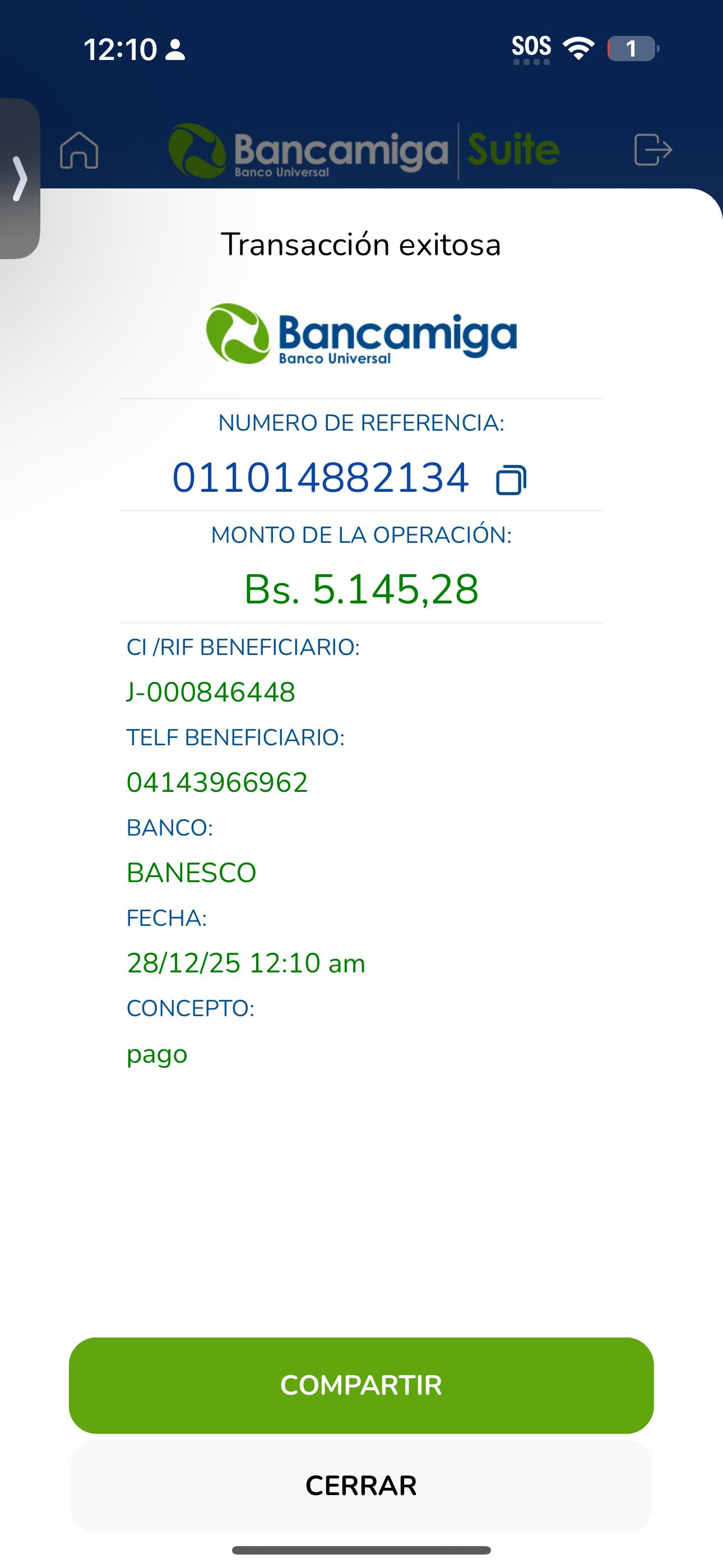Log out using the exit icon
This screenshot has height=1568, width=723.
652,150
